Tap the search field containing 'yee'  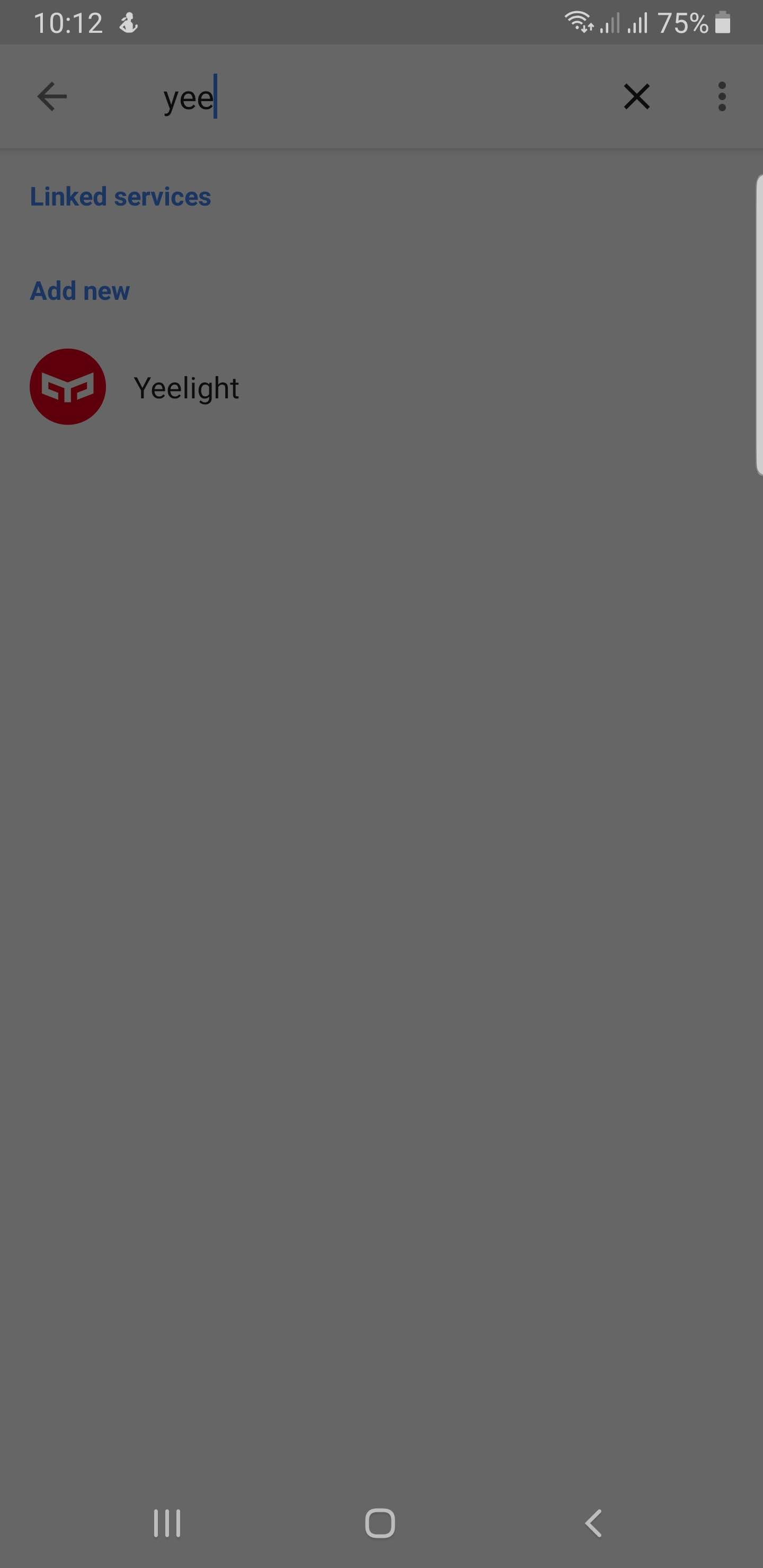point(366,97)
